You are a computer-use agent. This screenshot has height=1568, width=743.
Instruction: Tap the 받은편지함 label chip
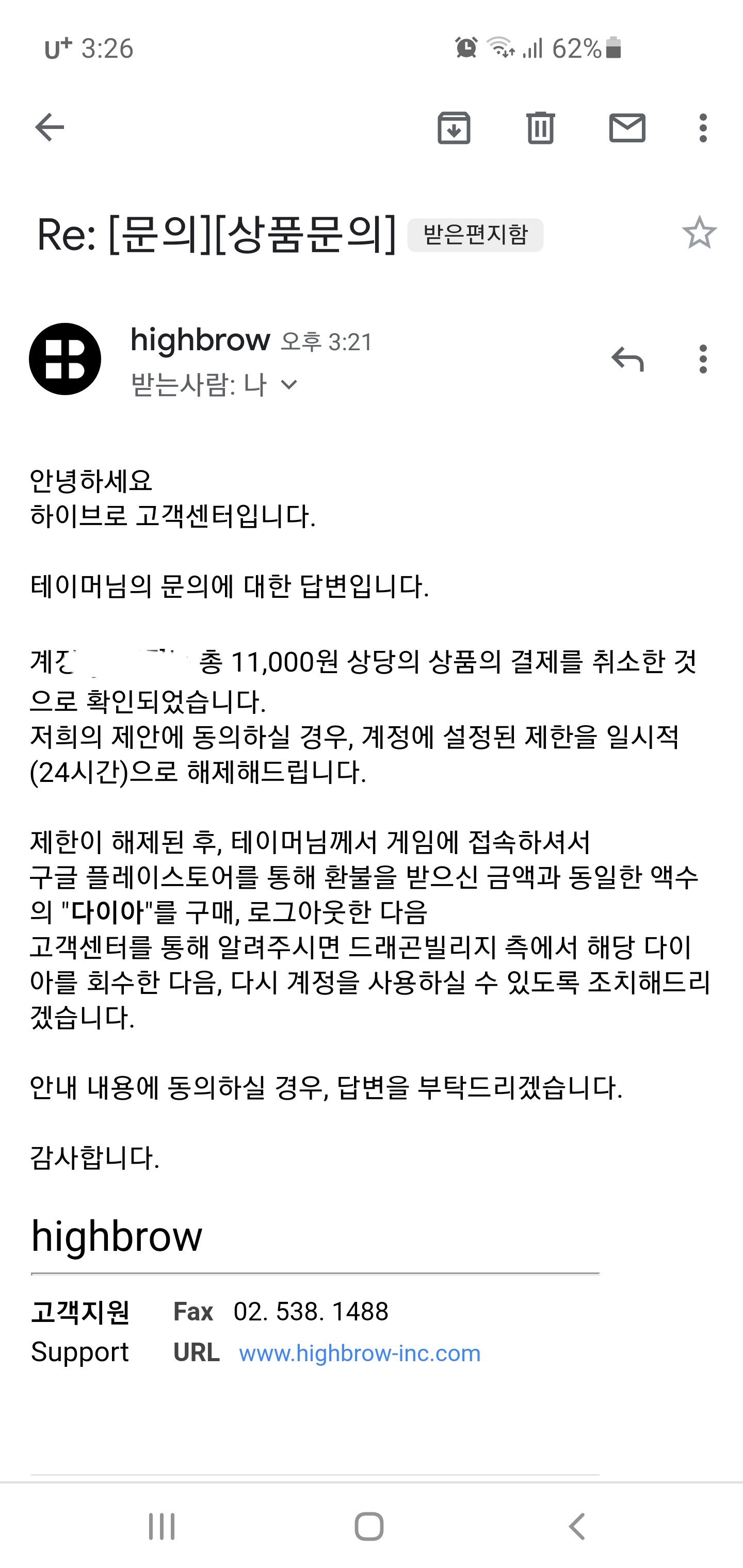475,235
